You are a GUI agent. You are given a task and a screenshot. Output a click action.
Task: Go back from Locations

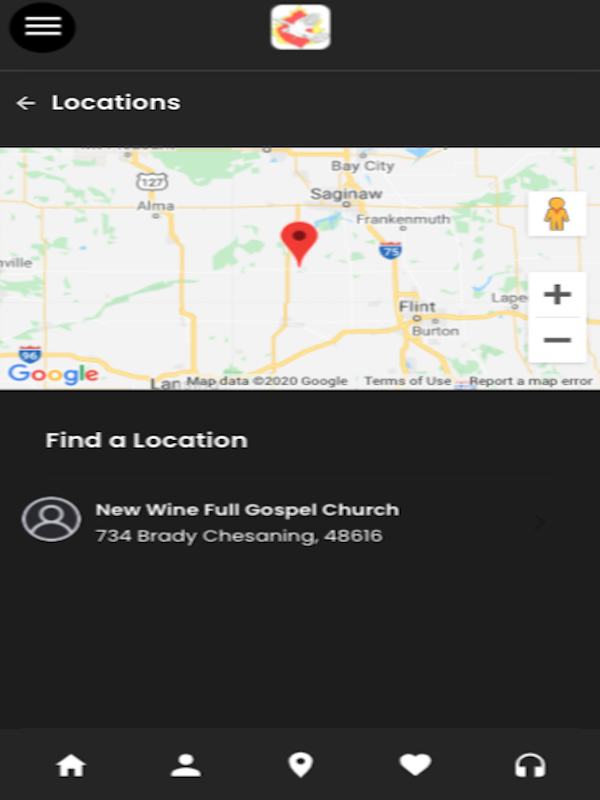tap(26, 103)
